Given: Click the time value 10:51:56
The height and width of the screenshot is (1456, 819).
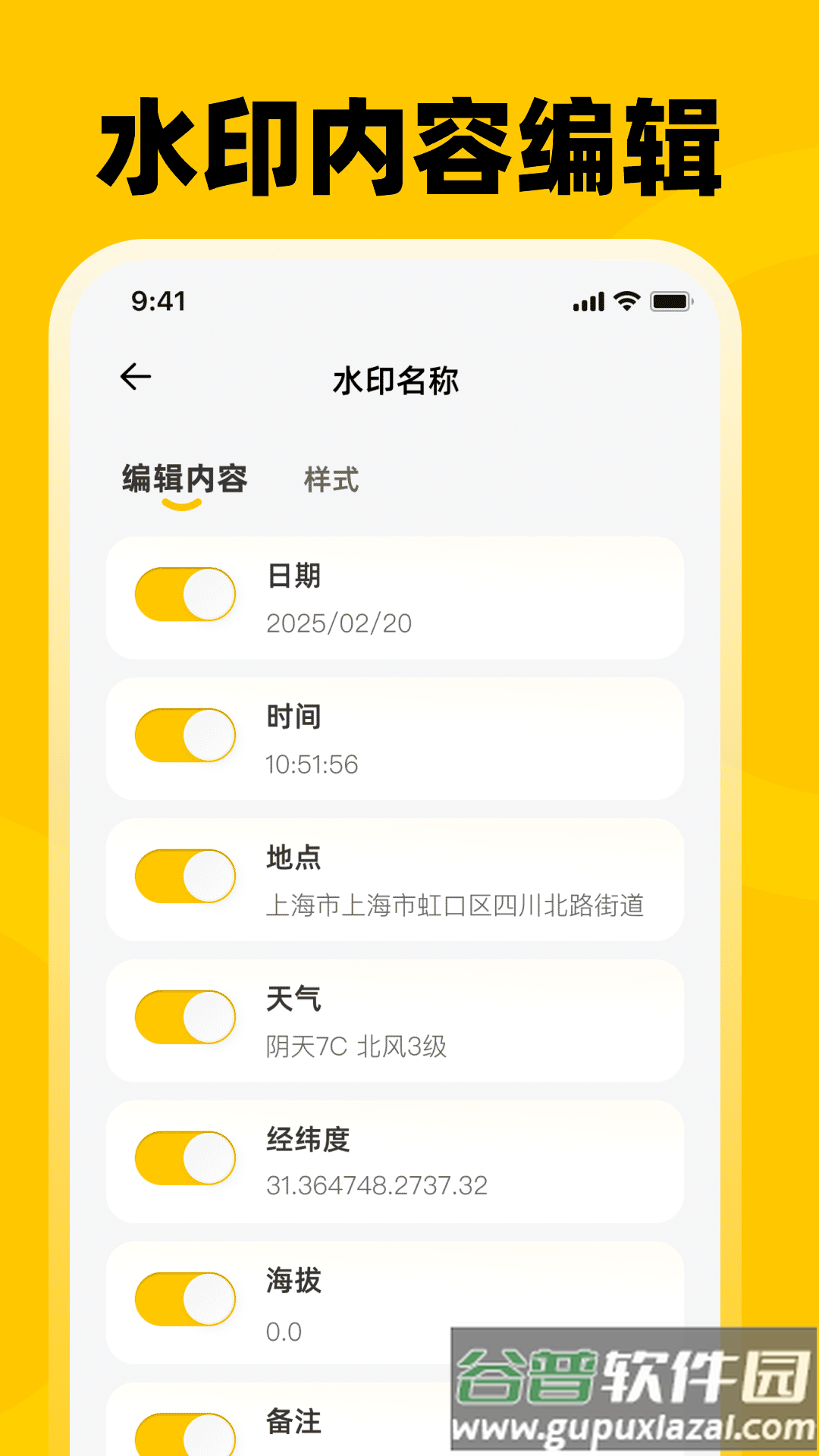Looking at the screenshot, I should (314, 765).
